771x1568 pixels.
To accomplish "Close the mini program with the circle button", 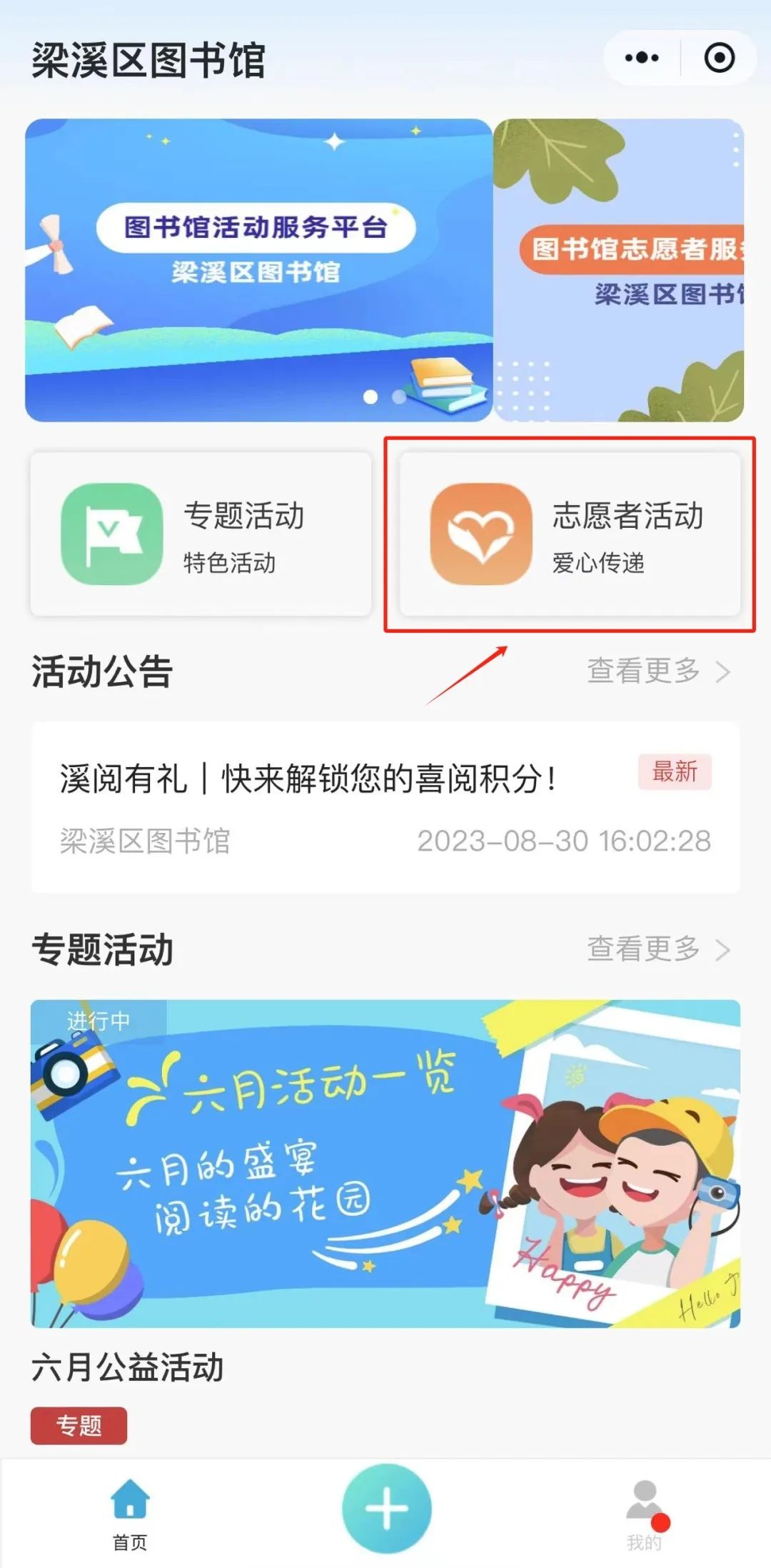I will (x=719, y=58).
